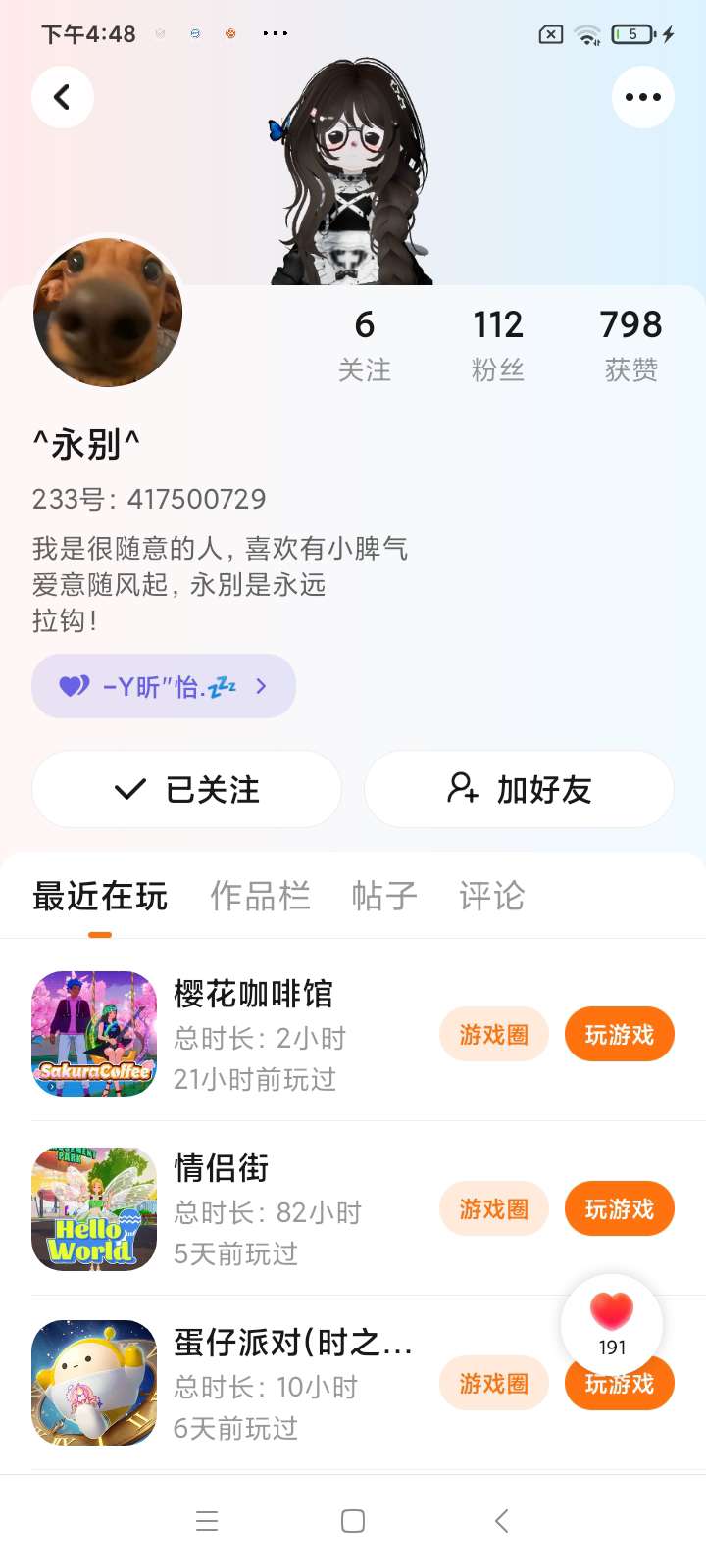Switch to the 评论 tab

(491, 896)
